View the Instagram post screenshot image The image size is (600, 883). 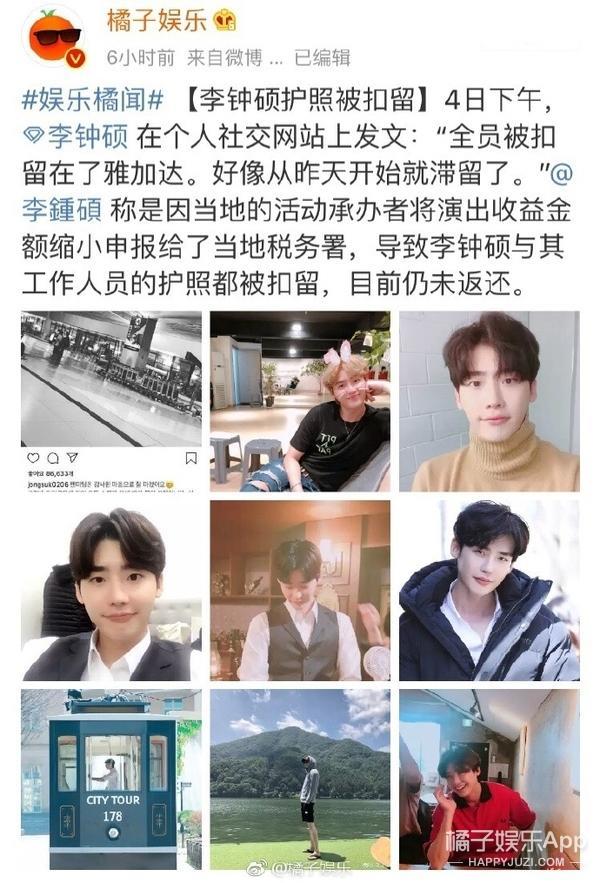111,400
